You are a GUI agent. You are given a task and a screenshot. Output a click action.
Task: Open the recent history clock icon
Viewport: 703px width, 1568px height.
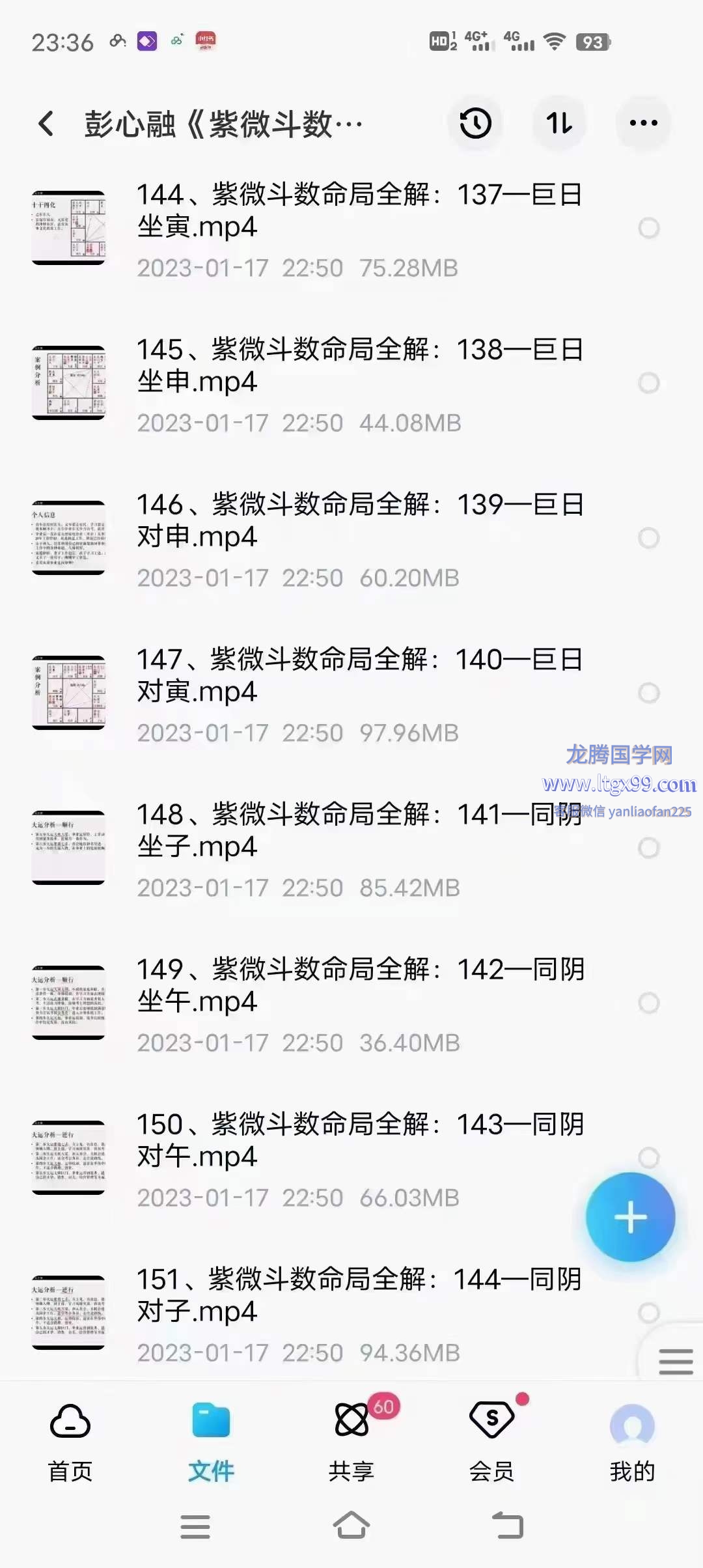475,124
